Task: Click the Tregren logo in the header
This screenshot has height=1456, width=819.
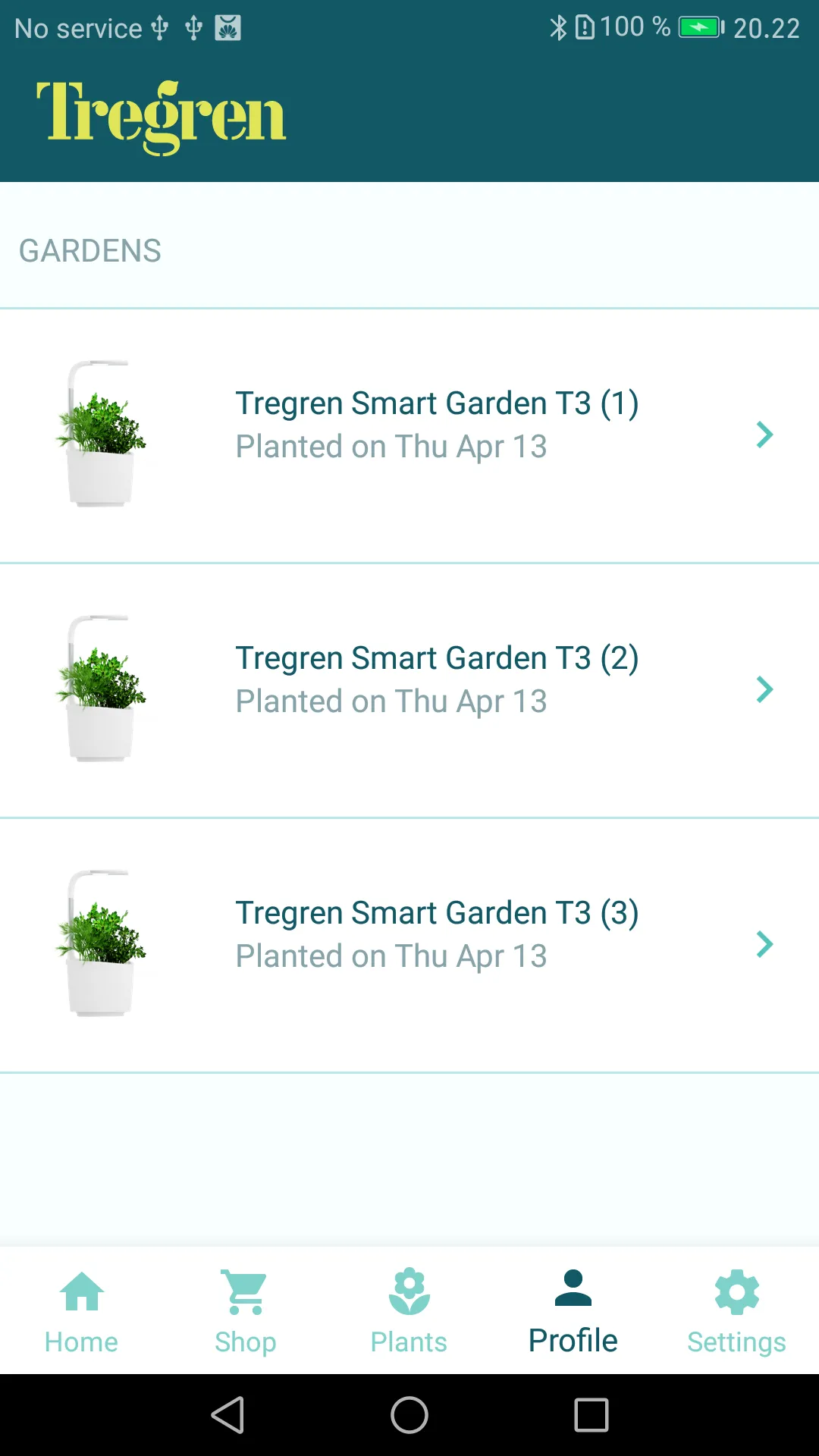Action: 159,114
